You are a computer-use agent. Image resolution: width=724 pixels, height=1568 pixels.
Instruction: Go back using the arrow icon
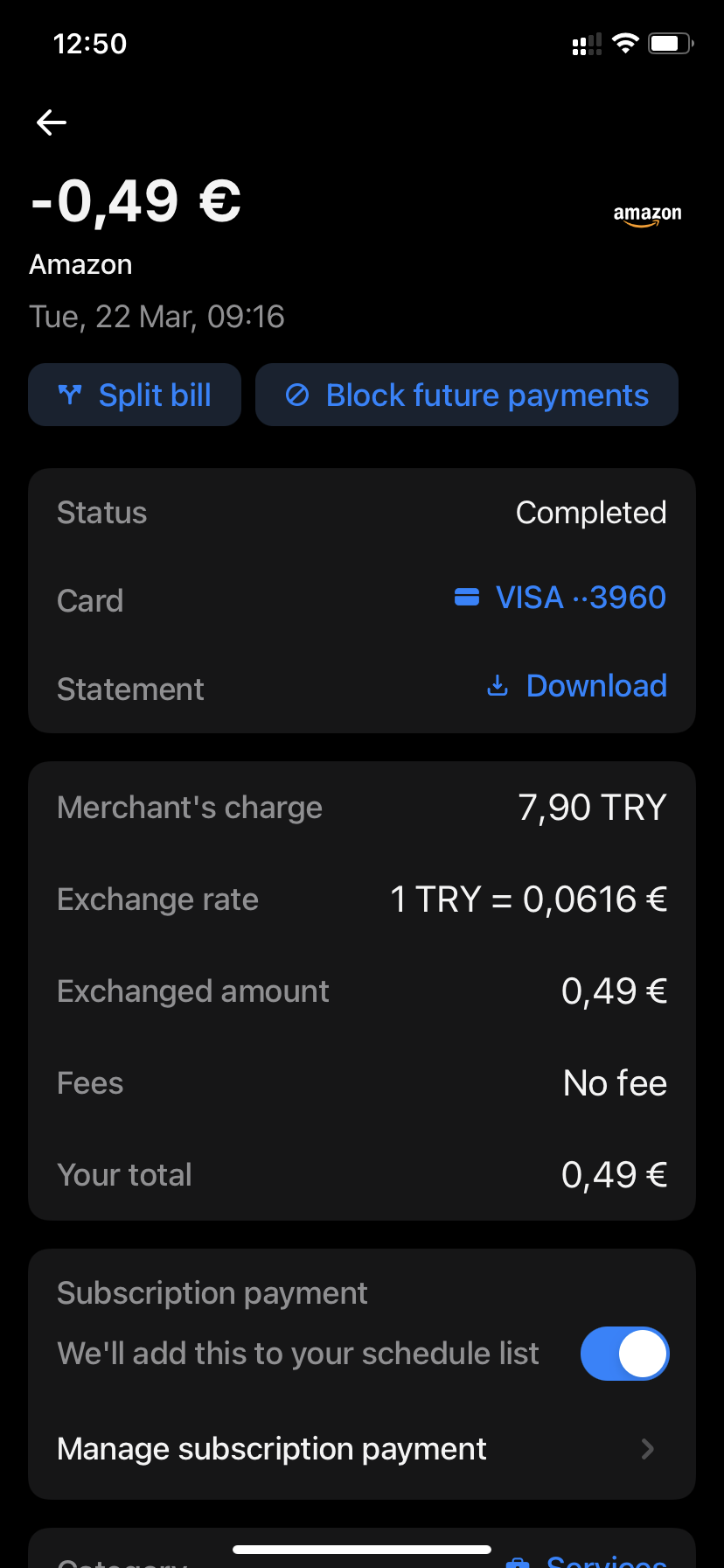coord(52,122)
